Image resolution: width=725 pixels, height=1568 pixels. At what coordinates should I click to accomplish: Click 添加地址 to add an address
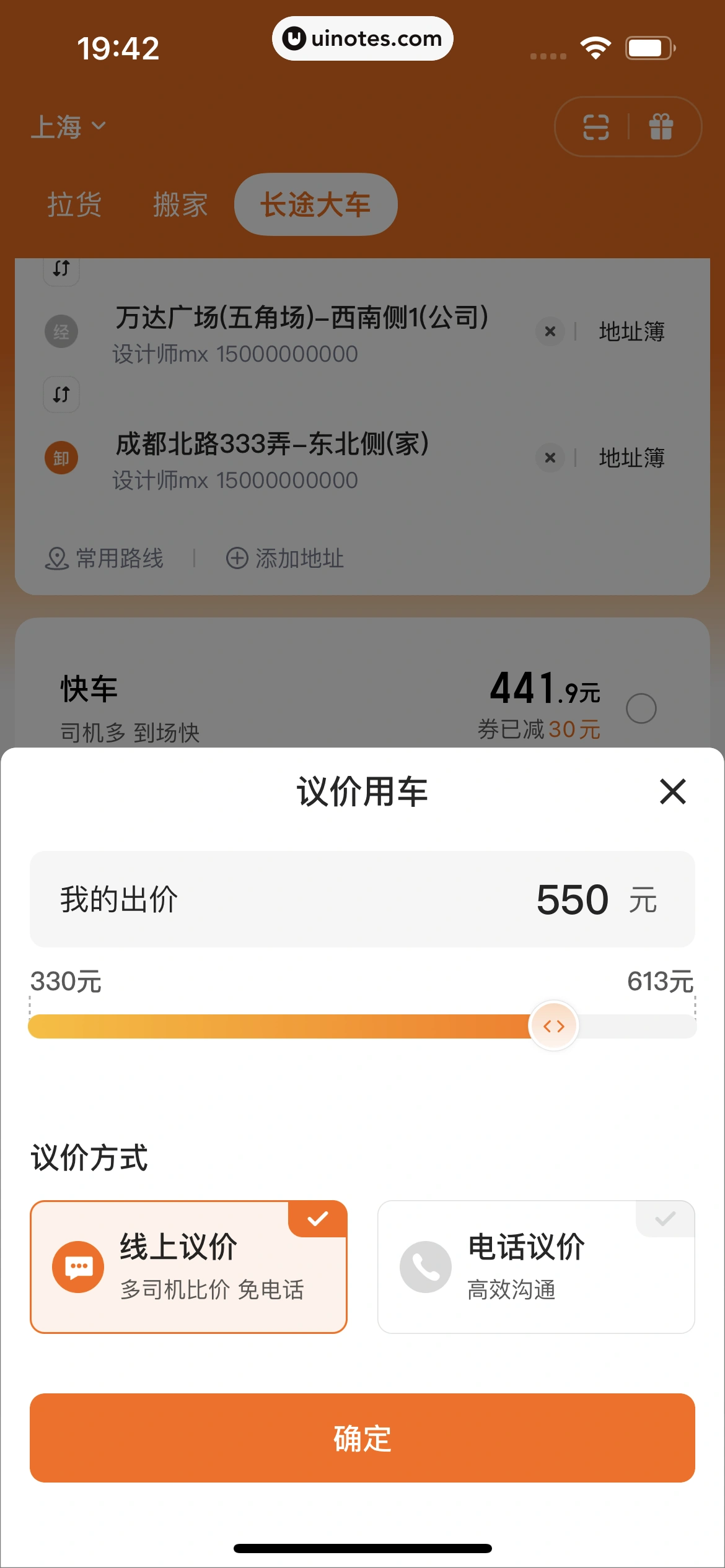tap(285, 558)
